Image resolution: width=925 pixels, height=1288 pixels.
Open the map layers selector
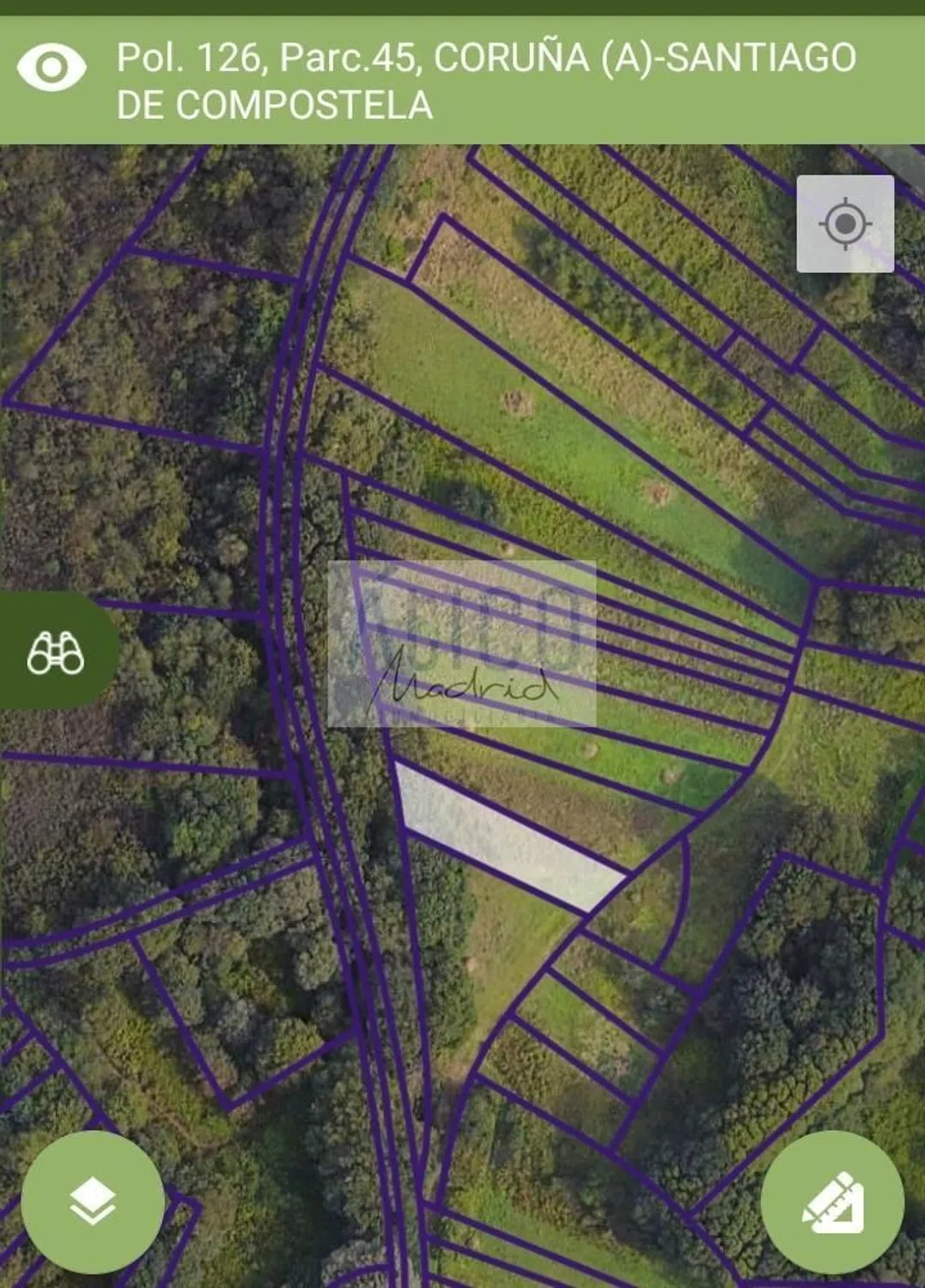click(x=93, y=1201)
